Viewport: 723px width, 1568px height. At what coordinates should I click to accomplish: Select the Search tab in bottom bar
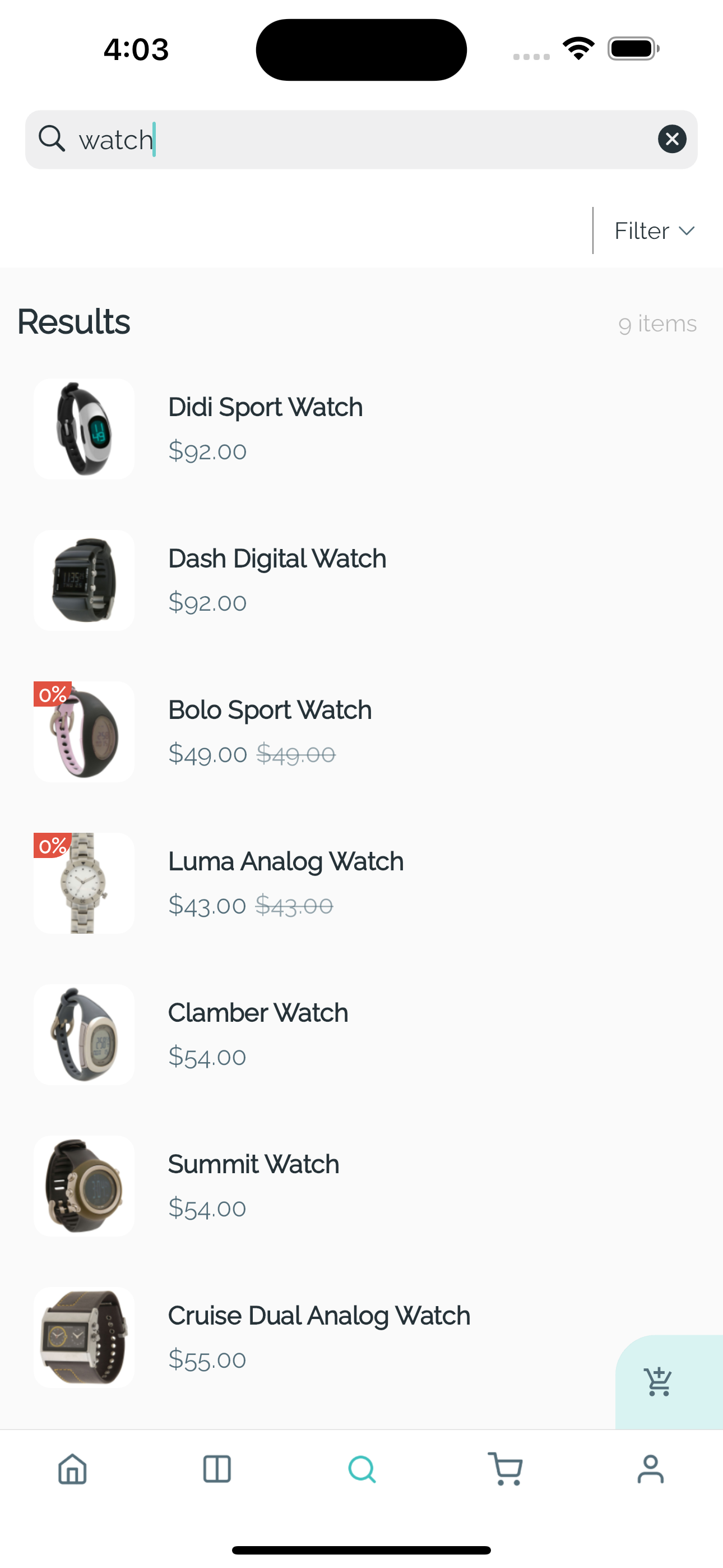[361, 1469]
